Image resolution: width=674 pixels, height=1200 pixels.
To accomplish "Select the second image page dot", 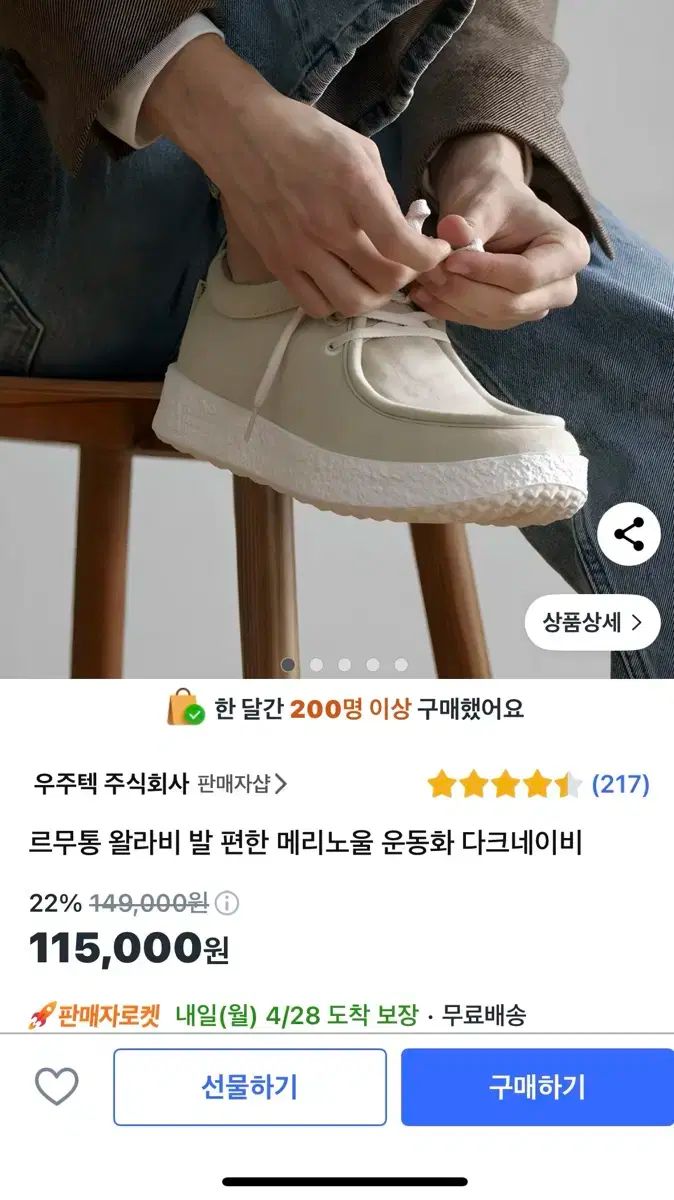I will (317, 665).
